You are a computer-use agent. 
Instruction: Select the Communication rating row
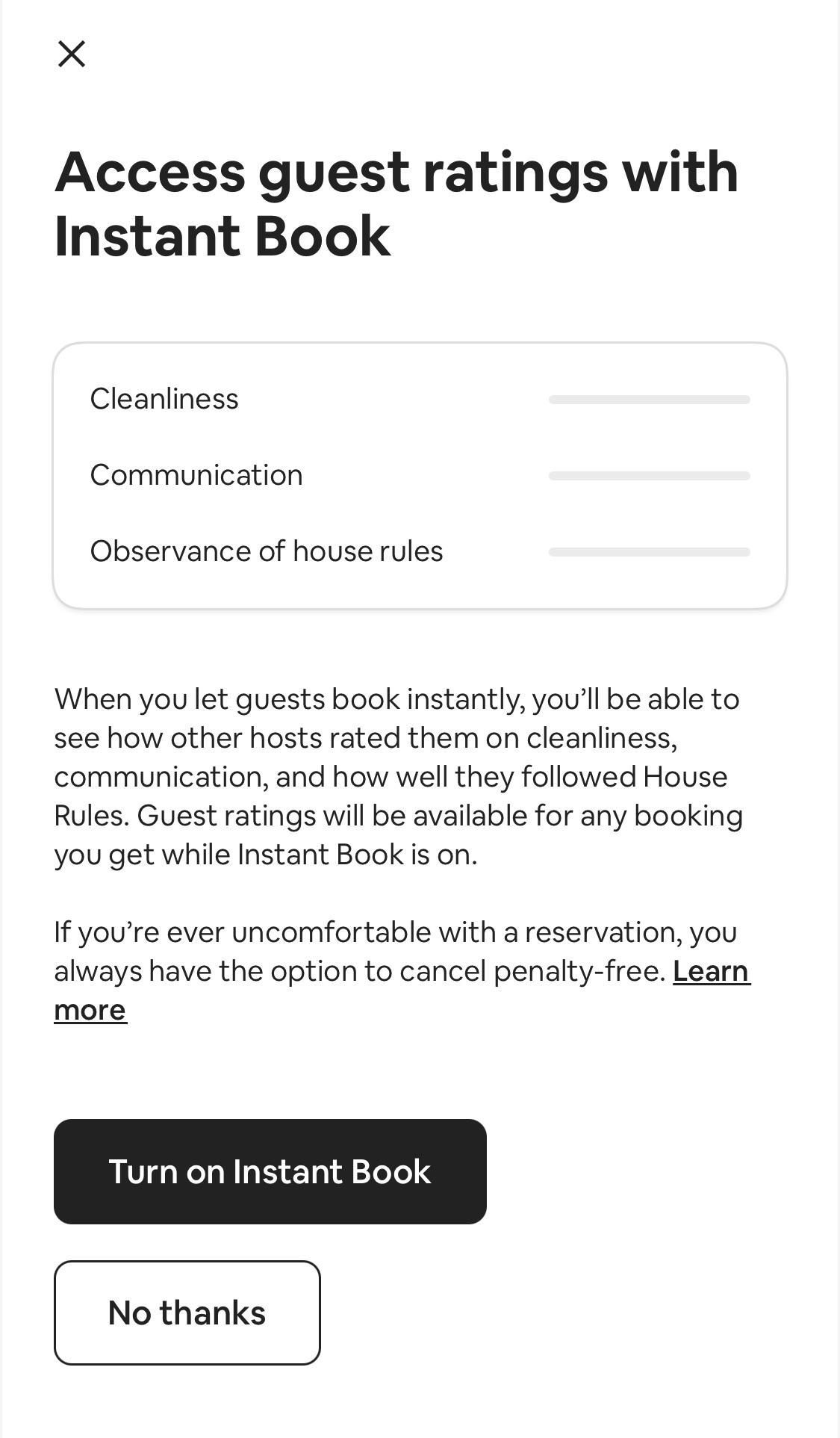[196, 475]
